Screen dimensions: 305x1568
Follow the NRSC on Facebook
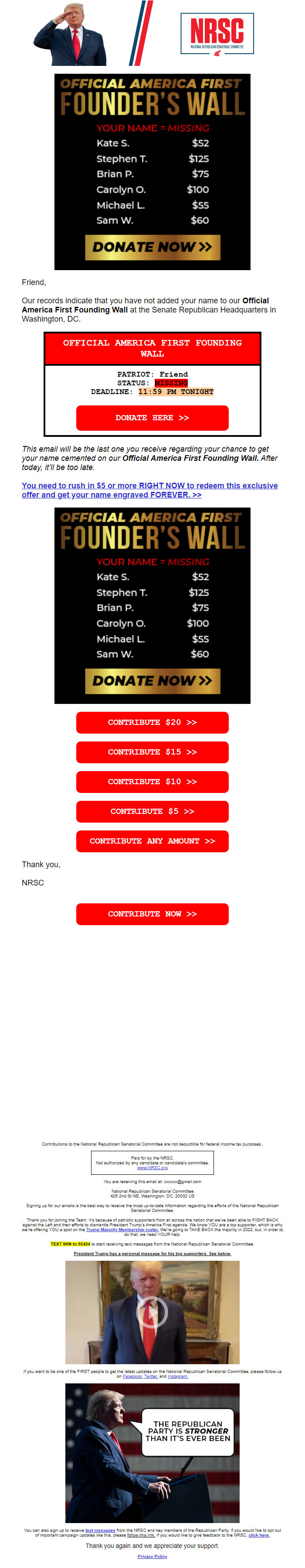pos(132,1376)
